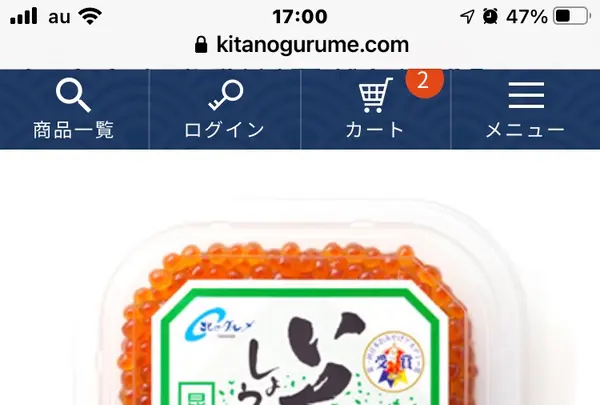The width and height of the screenshot is (600, 405).
Task: Open the カート shopping cart
Action: (375, 110)
